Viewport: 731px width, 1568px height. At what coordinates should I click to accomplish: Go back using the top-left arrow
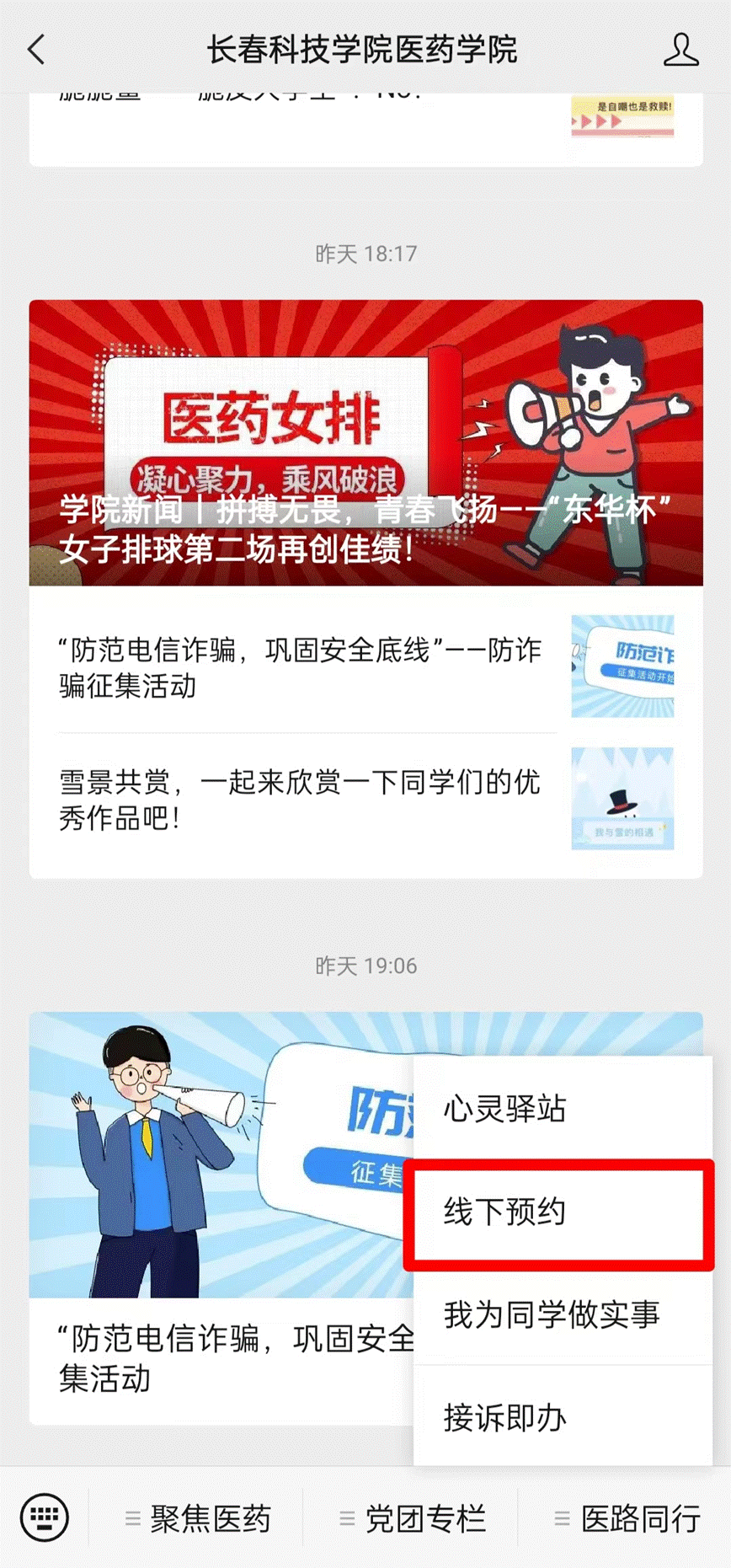36,50
